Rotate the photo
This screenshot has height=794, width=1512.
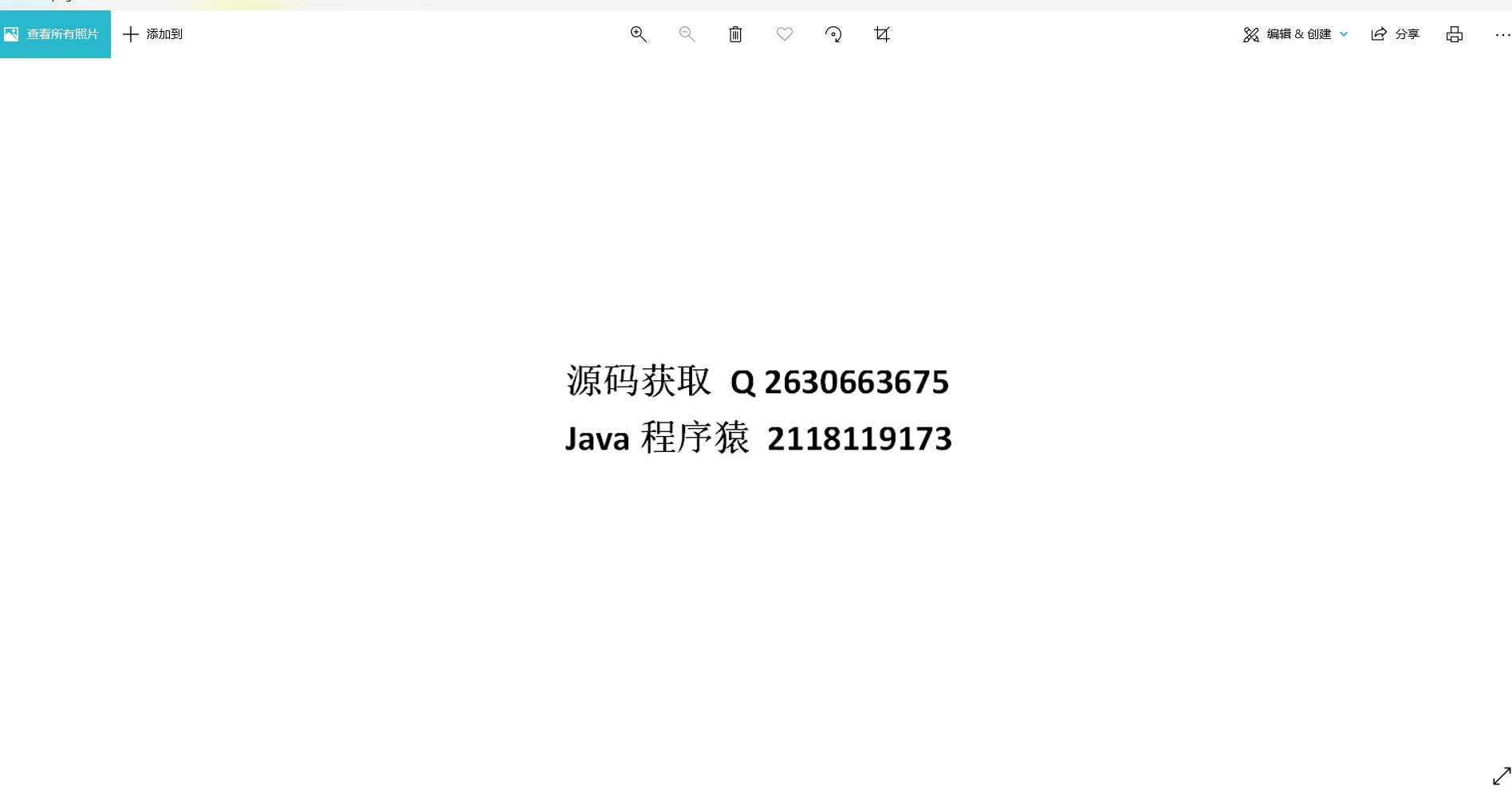[833, 34]
